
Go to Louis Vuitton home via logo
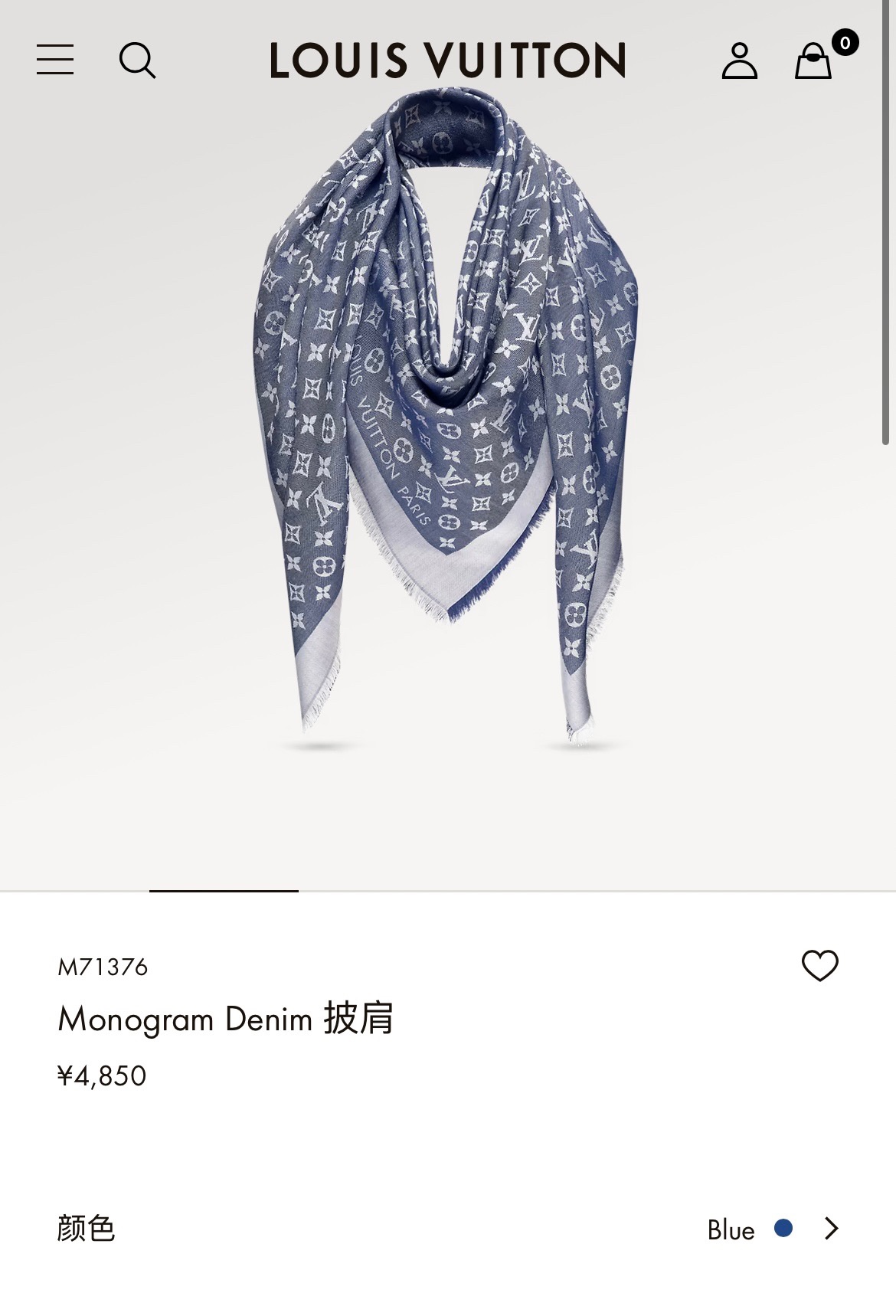click(x=447, y=60)
